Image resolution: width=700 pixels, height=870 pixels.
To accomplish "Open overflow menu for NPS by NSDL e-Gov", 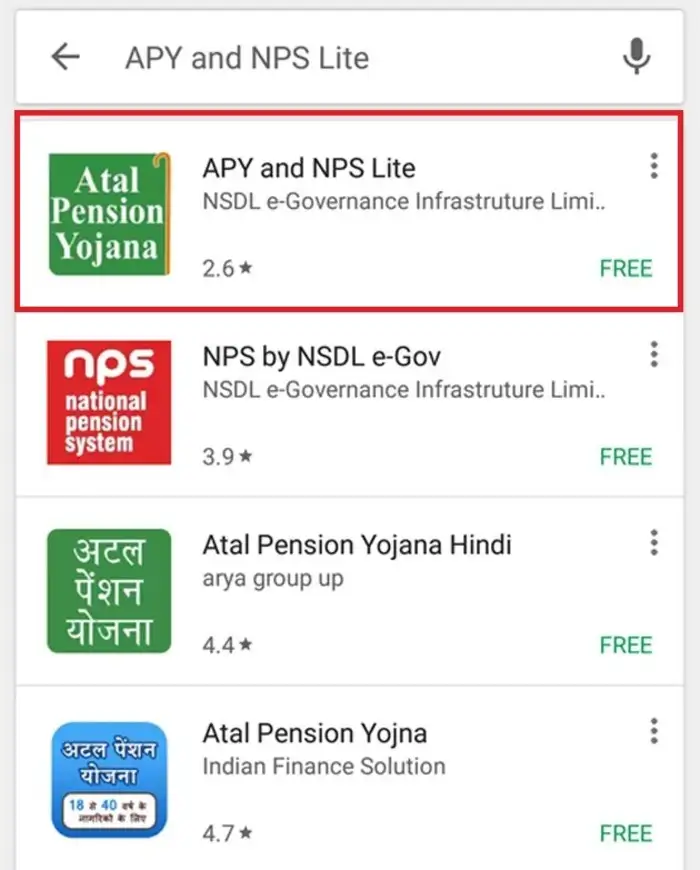I will point(653,355).
